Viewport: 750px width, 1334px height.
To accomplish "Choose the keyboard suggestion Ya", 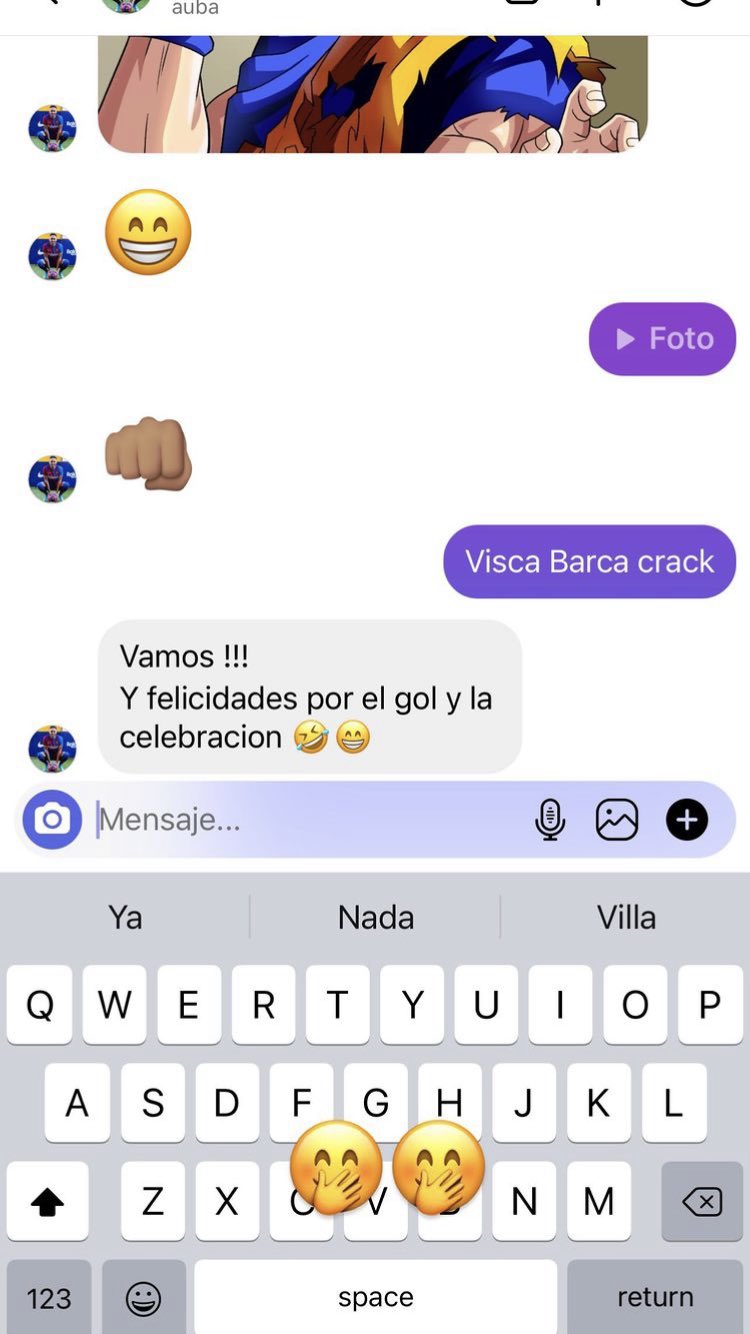I will 125,917.
